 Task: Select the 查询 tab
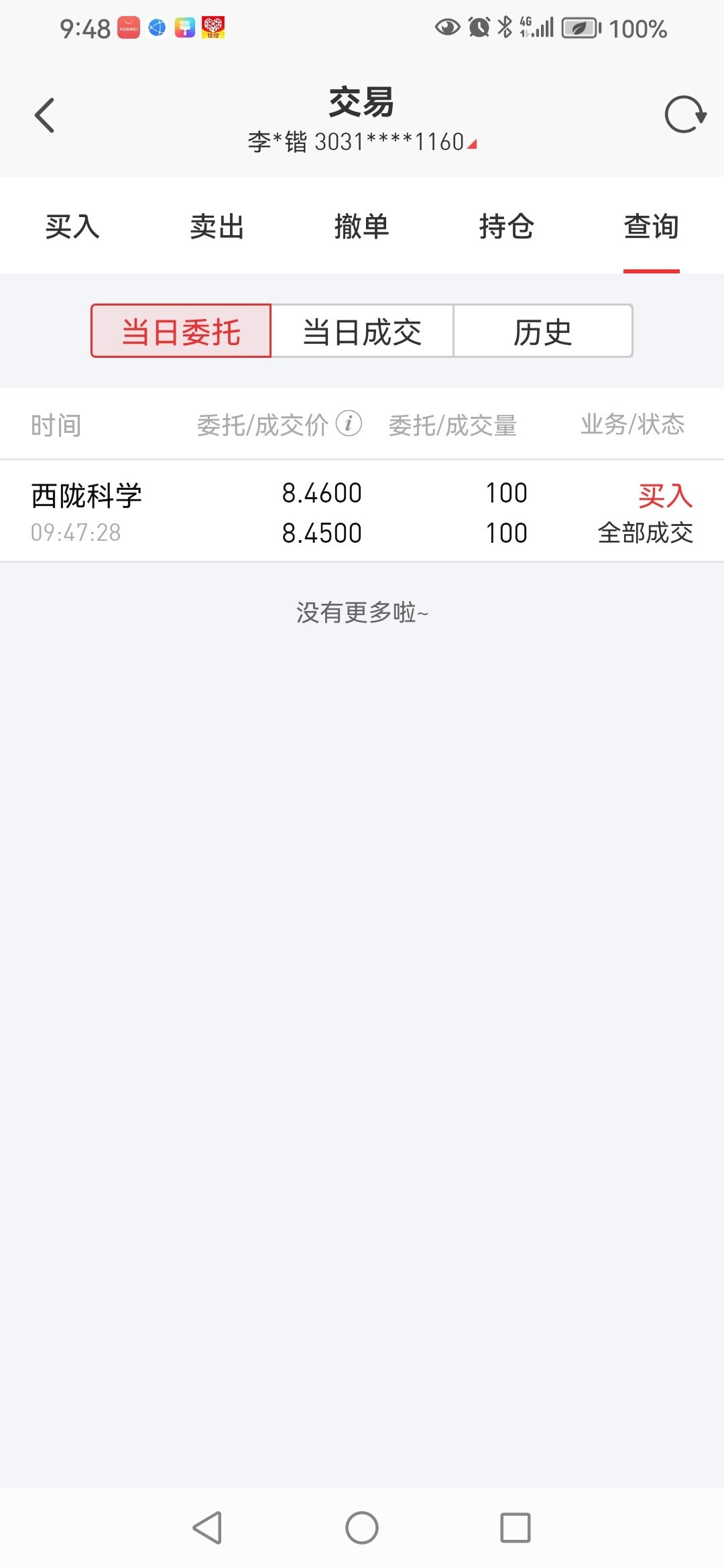pyautogui.click(x=652, y=226)
